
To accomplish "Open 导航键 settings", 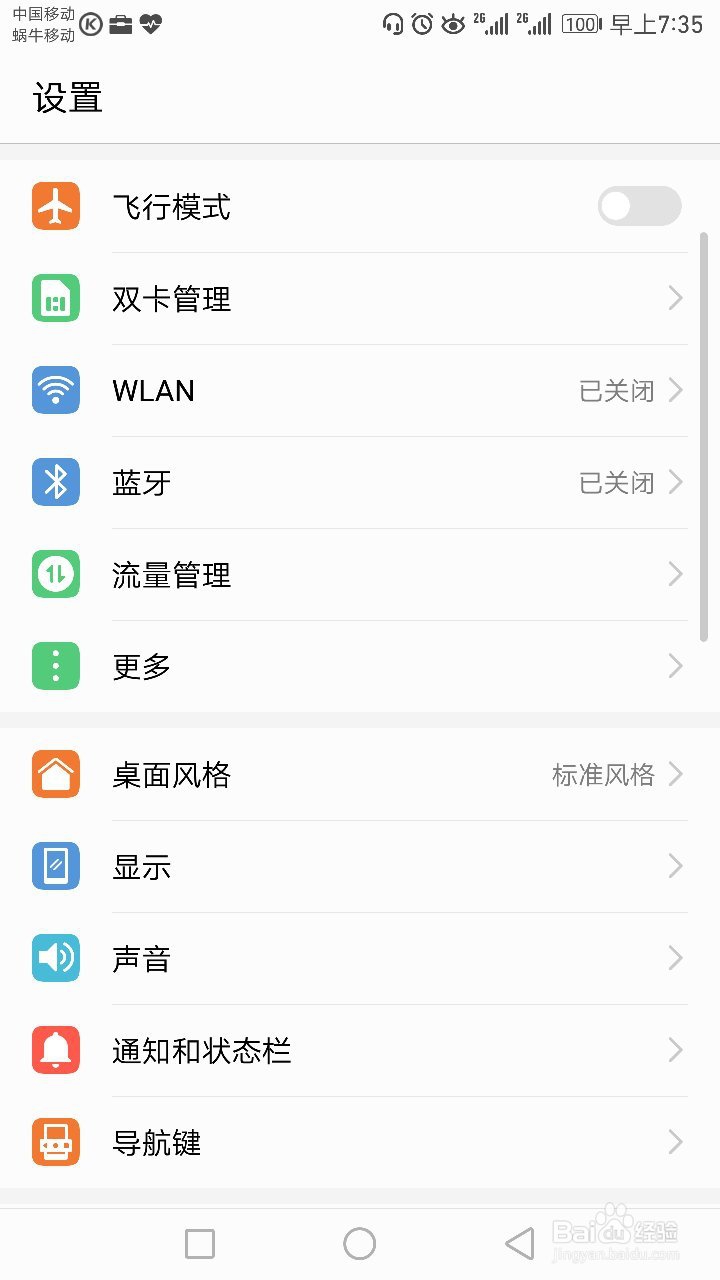I will coord(360,1142).
